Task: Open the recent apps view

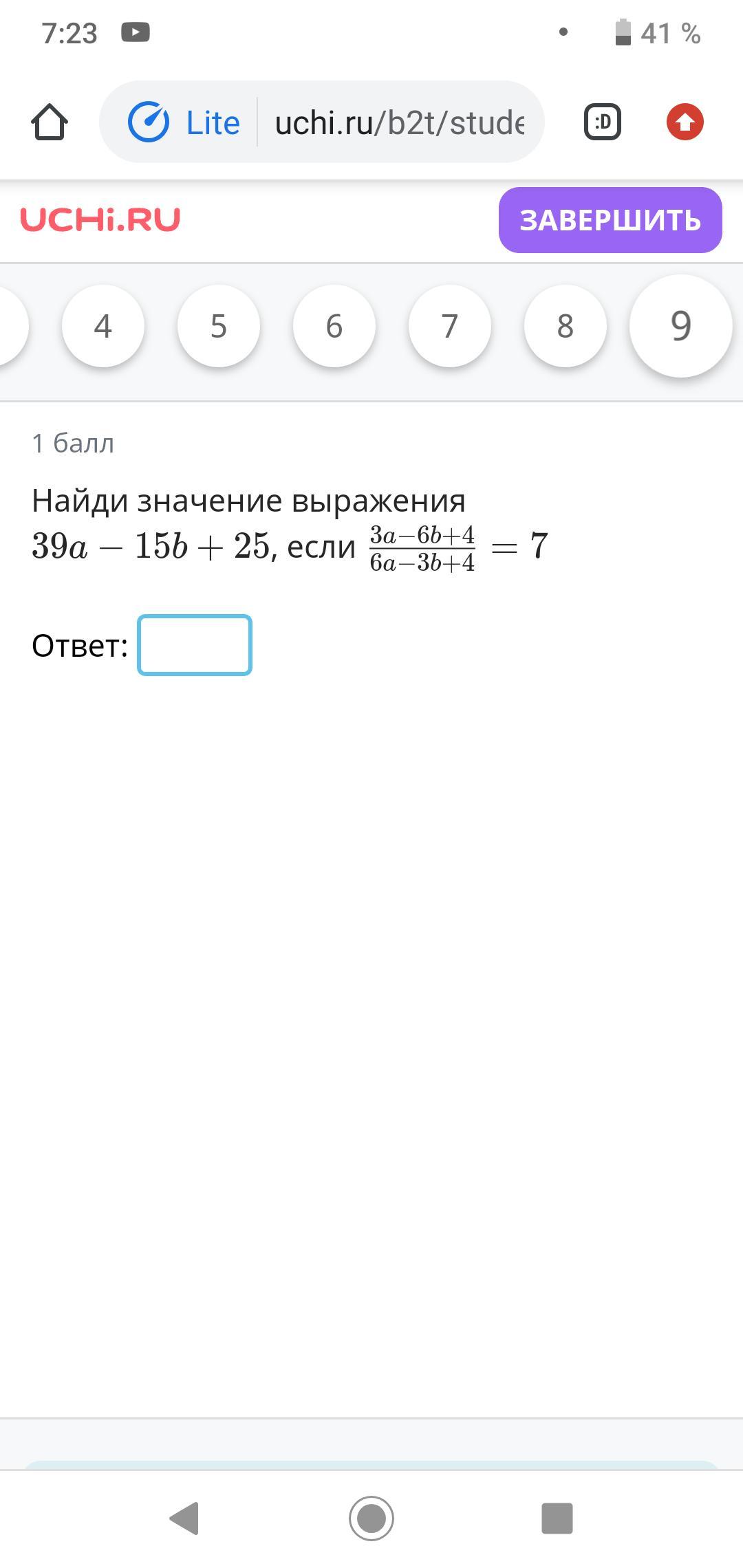Action: coord(557,1518)
